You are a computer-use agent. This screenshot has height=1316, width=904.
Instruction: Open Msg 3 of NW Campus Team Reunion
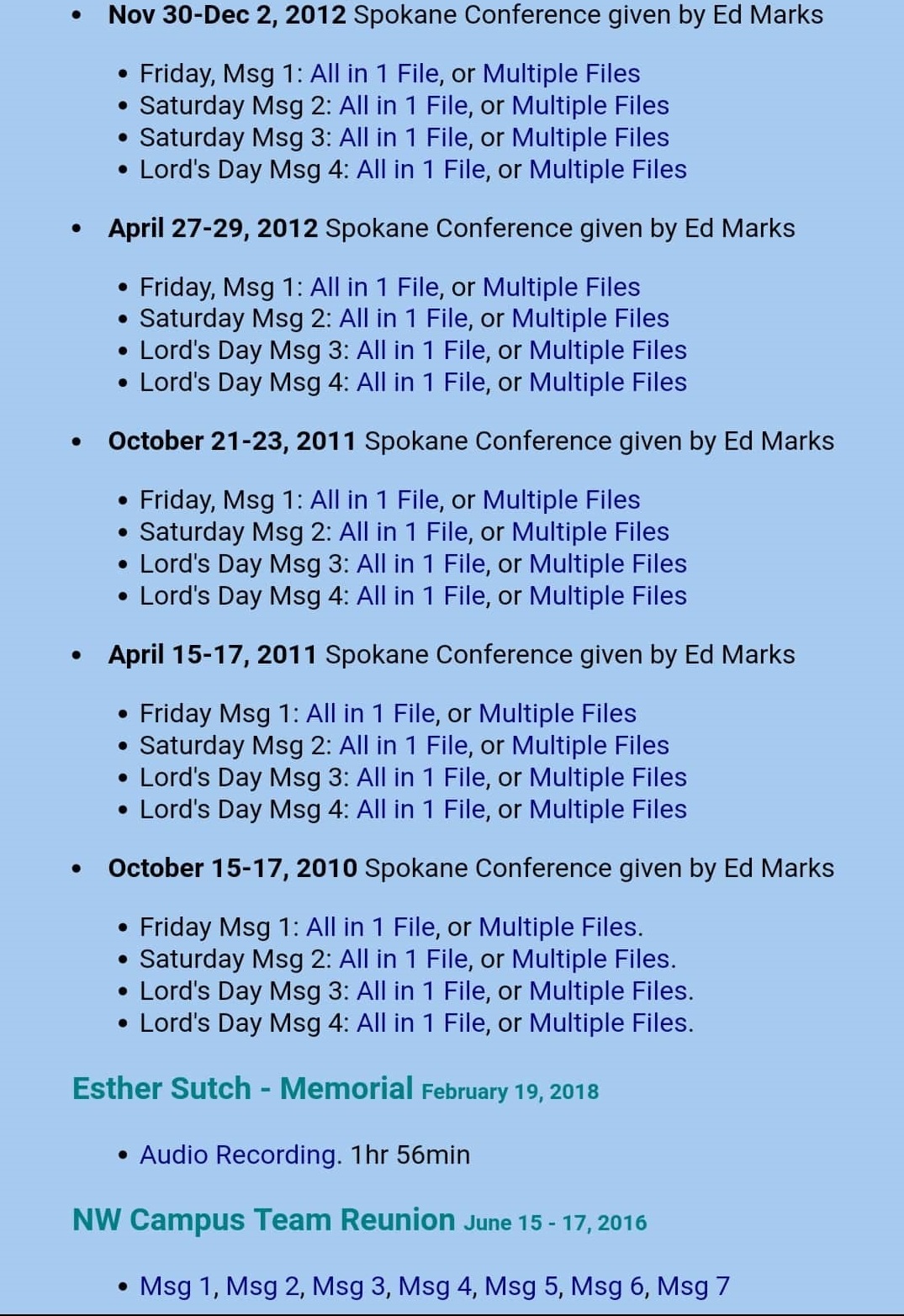(x=349, y=1287)
